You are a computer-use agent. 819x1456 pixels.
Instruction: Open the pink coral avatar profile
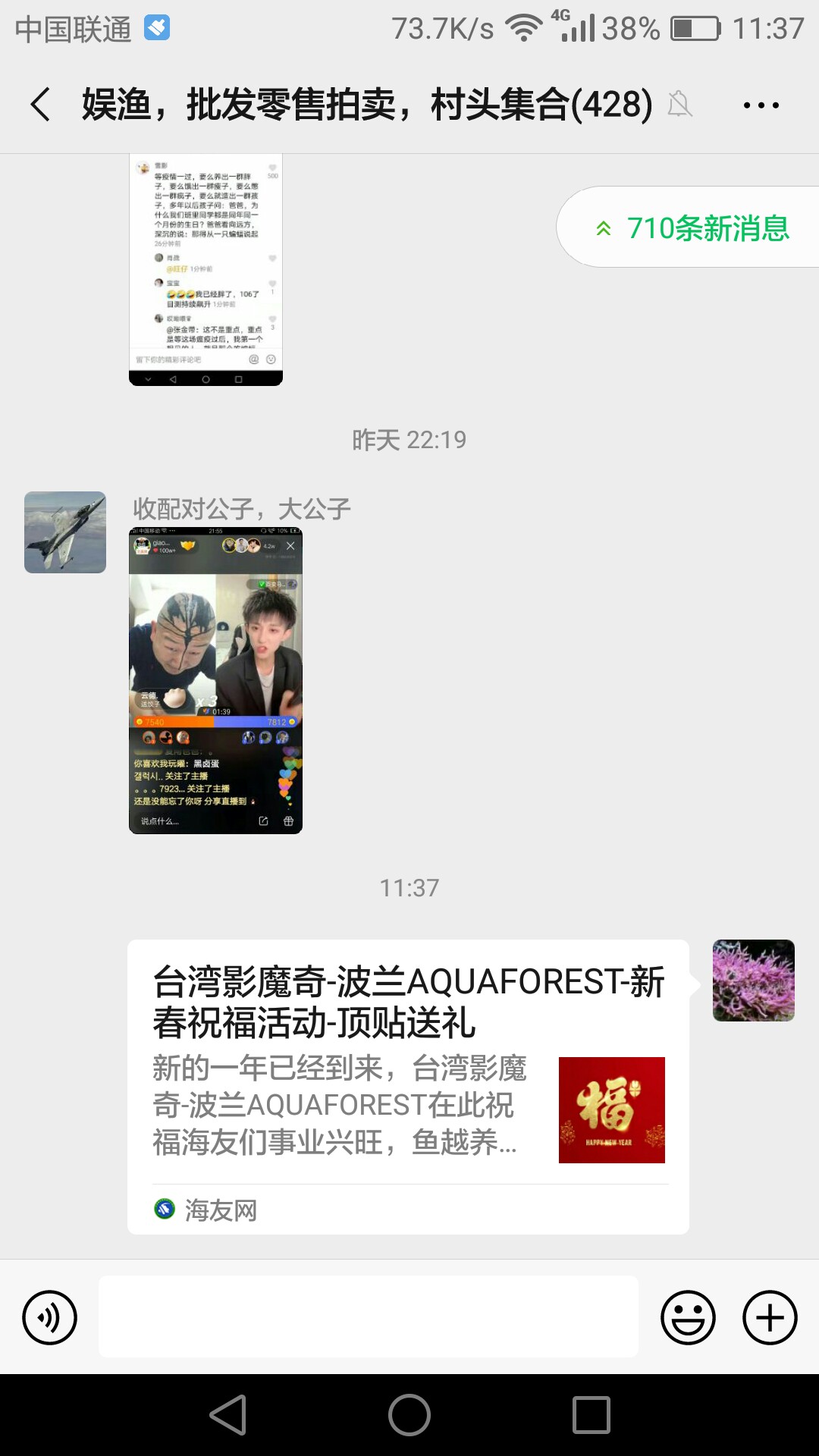[x=753, y=981]
